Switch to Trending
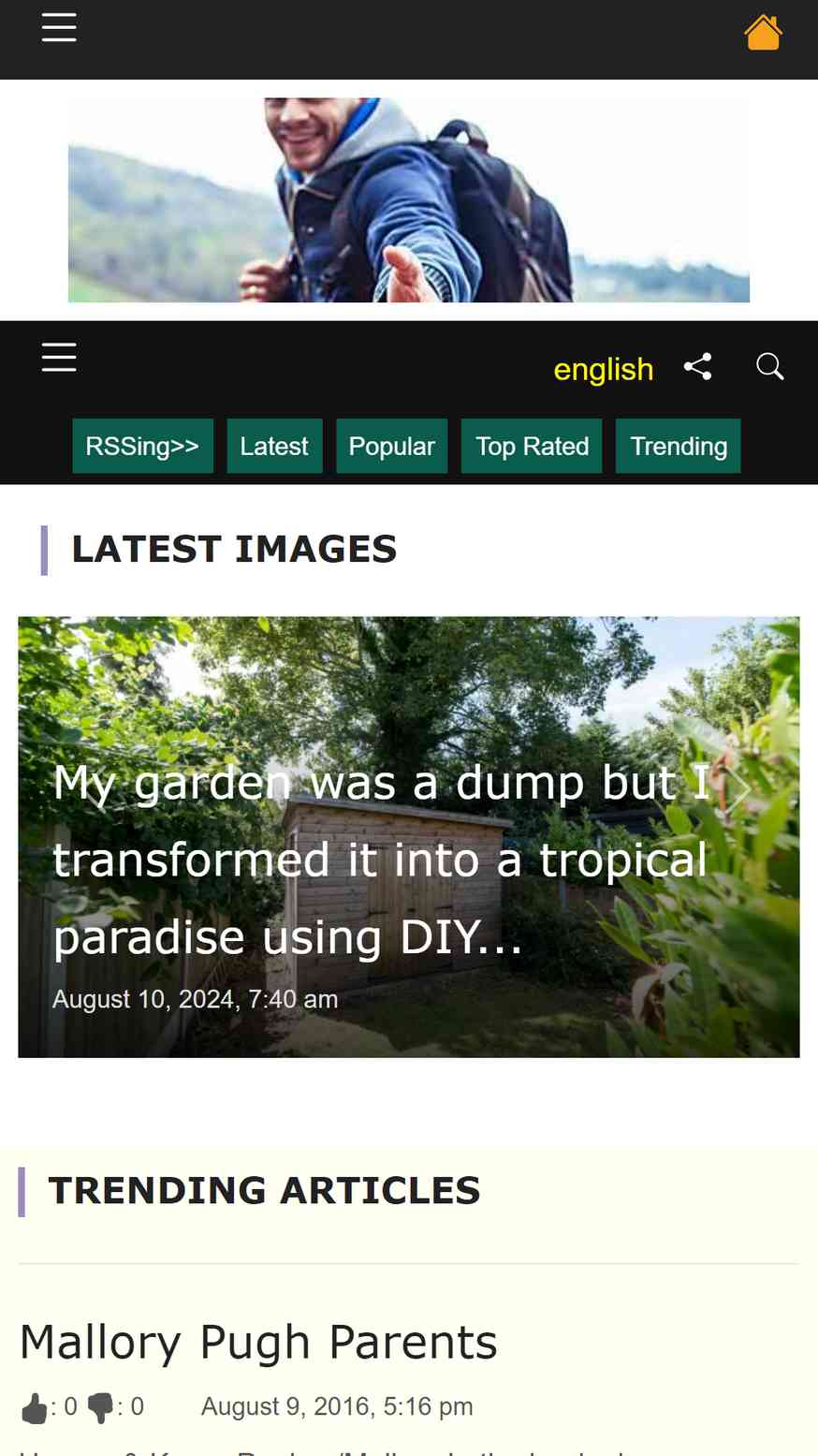818x1456 pixels. tap(679, 446)
